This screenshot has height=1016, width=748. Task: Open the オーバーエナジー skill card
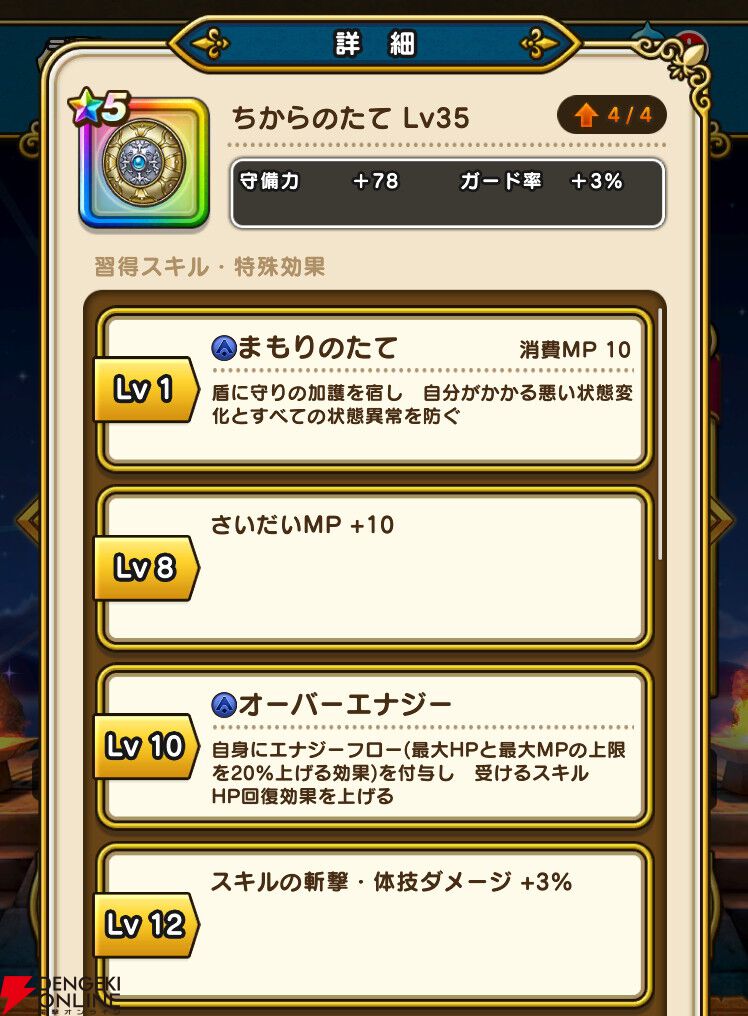click(374, 747)
